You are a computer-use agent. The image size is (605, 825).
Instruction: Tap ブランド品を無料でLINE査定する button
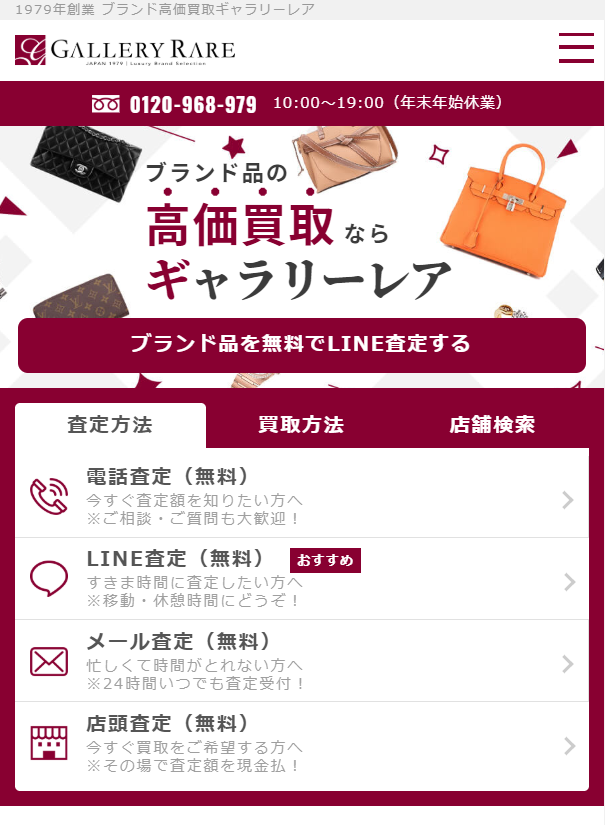coord(301,345)
